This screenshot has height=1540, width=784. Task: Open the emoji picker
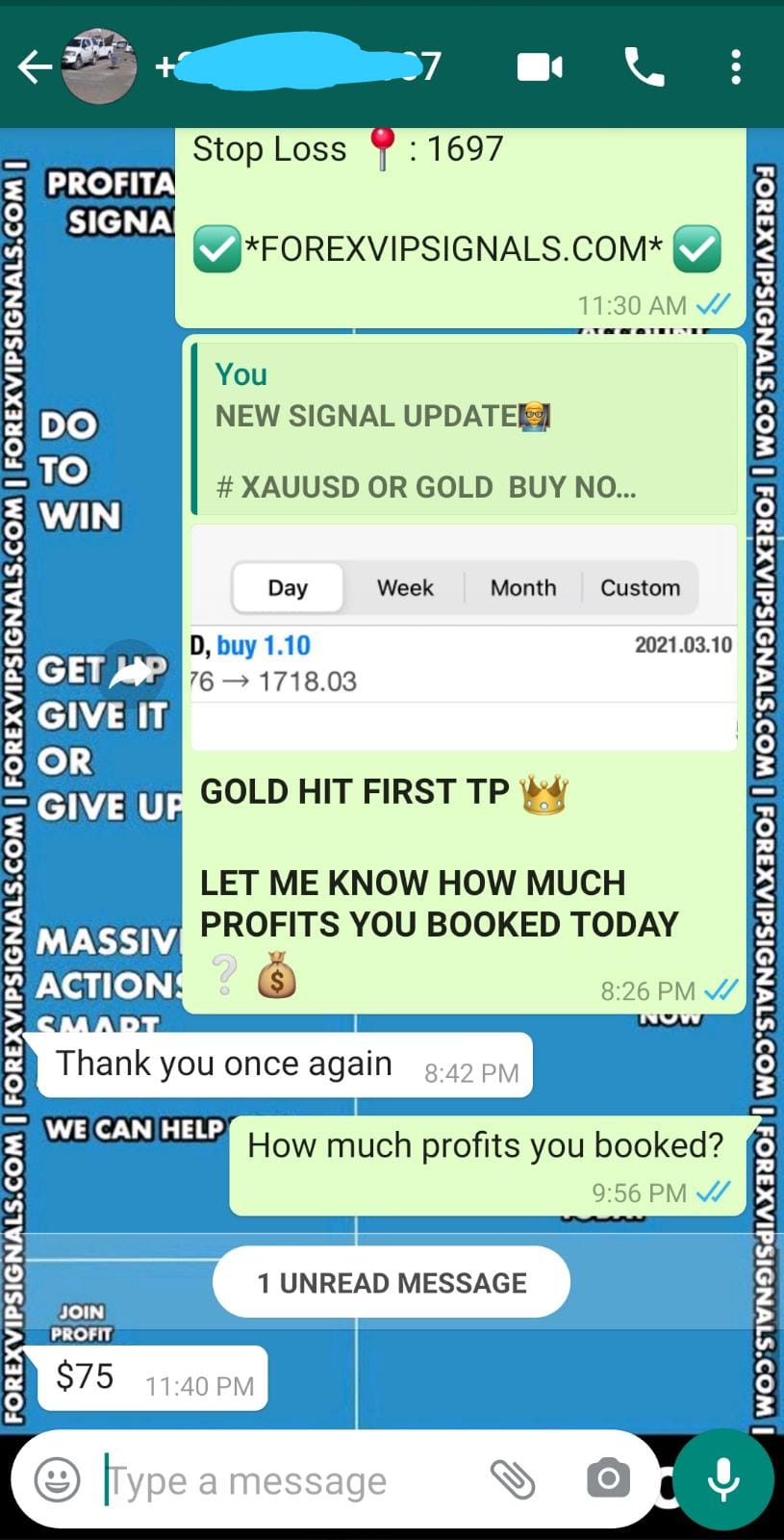pyautogui.click(x=58, y=1479)
